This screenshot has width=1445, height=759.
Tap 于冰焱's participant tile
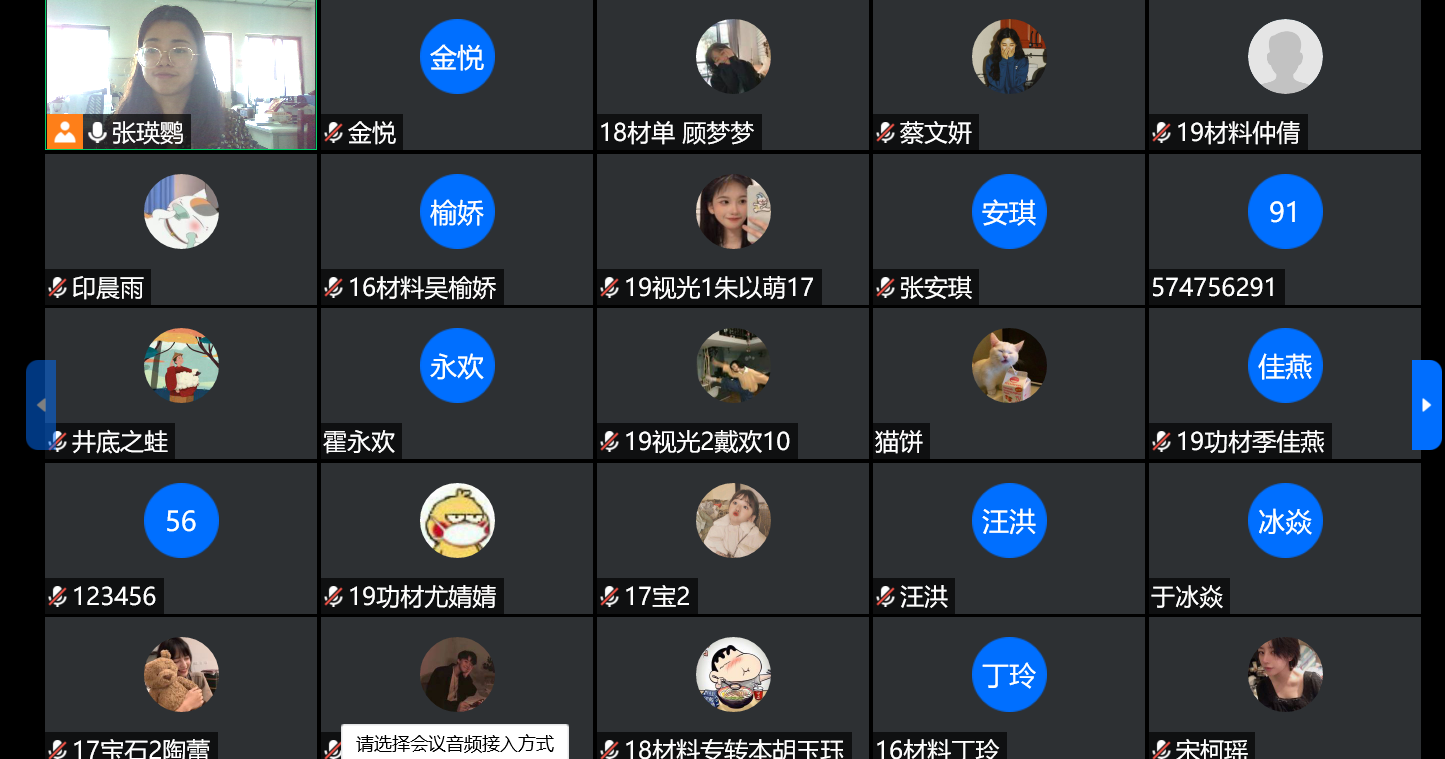tap(1285, 537)
